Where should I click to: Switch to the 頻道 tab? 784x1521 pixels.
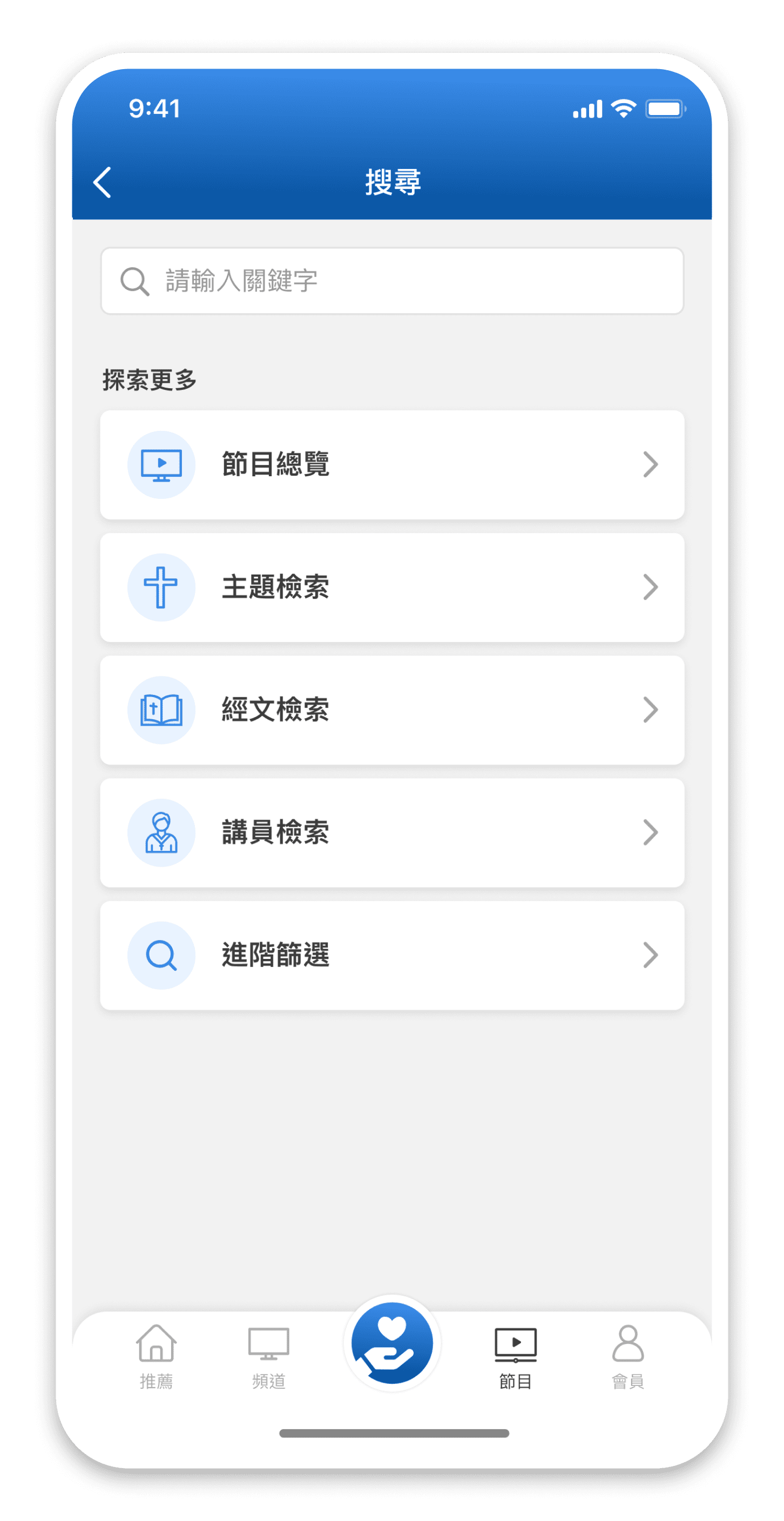click(x=268, y=1356)
